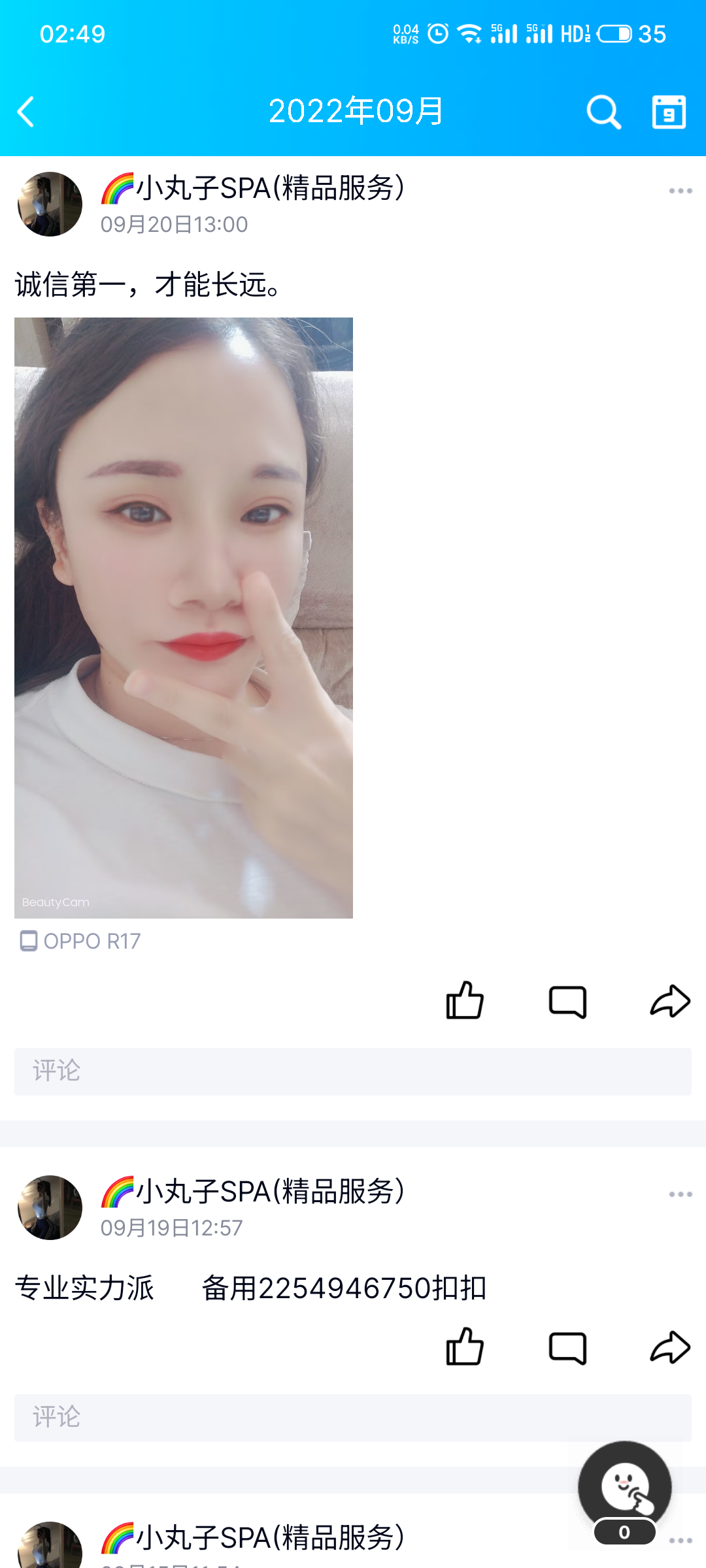
Task: Go back using the top-left arrow
Action: click(x=26, y=112)
